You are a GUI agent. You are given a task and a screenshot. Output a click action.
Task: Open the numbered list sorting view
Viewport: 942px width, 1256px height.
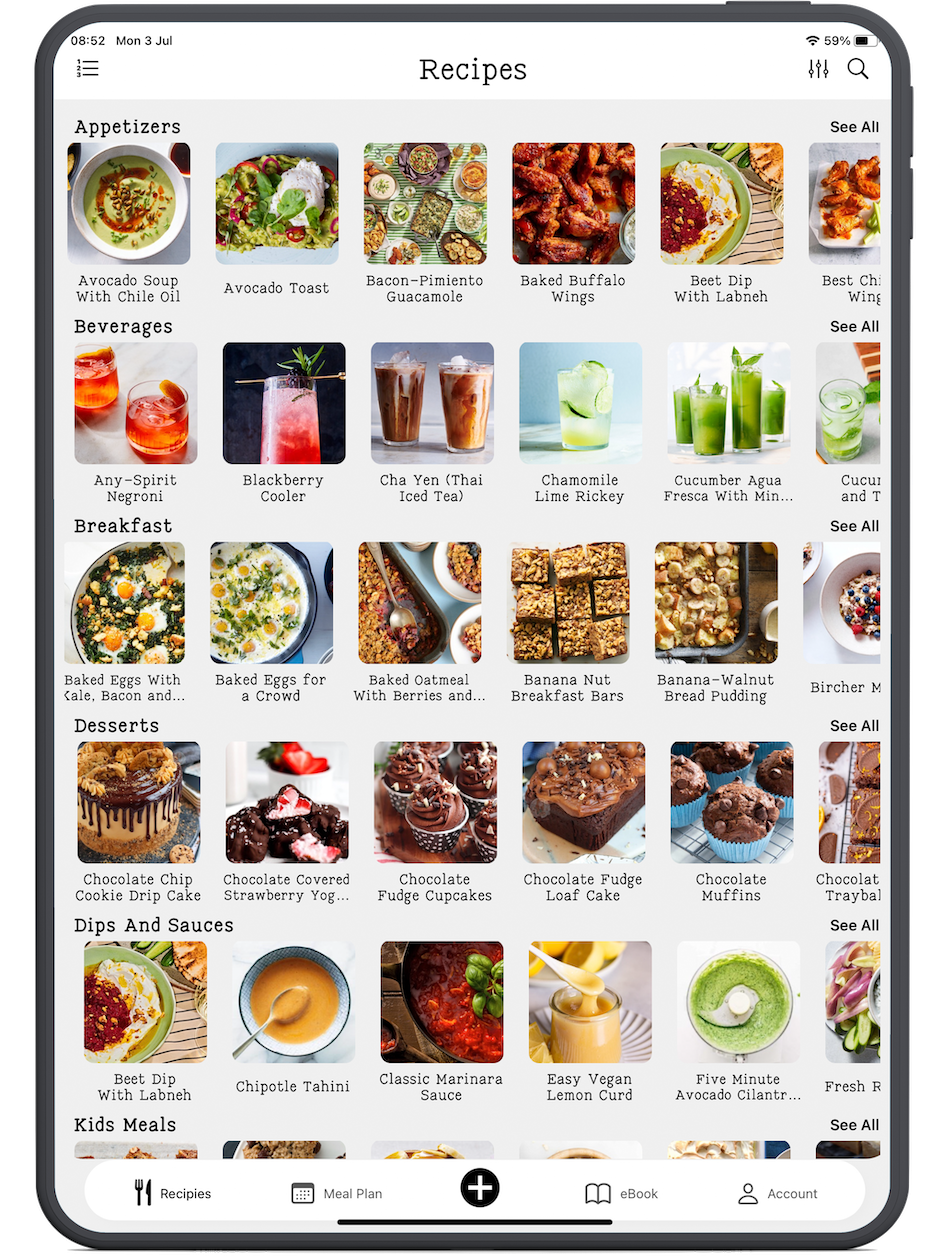point(87,68)
